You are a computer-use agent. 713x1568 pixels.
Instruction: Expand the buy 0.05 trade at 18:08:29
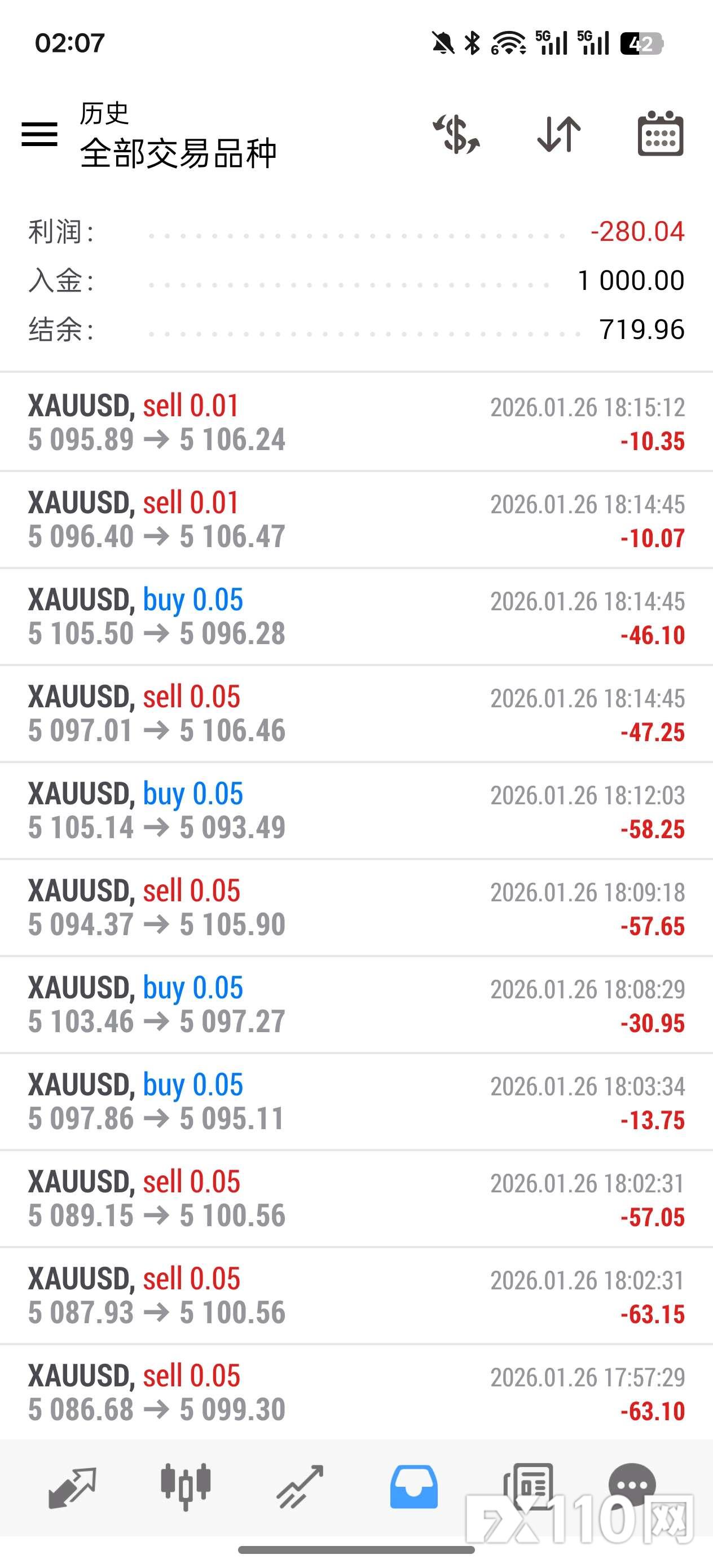click(356, 1005)
